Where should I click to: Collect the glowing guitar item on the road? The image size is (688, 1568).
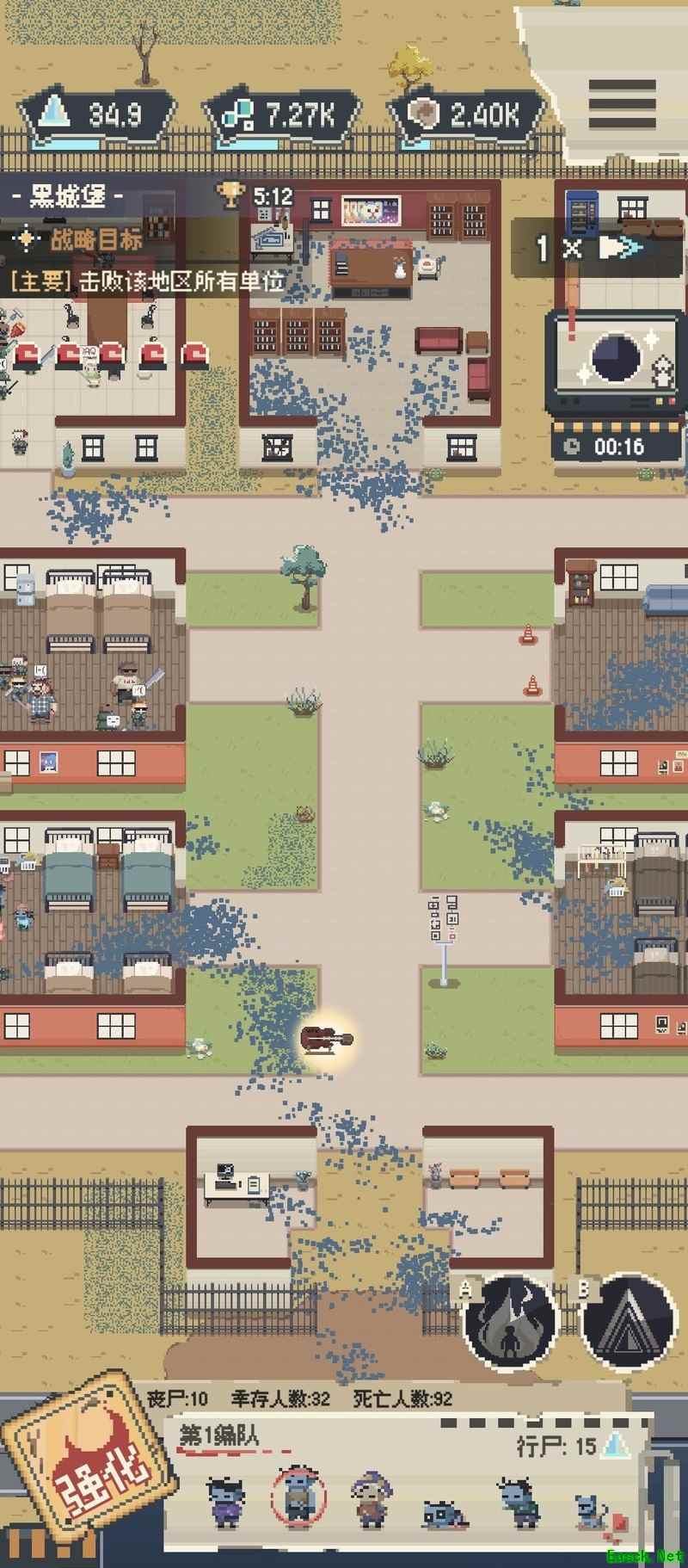click(x=326, y=1038)
